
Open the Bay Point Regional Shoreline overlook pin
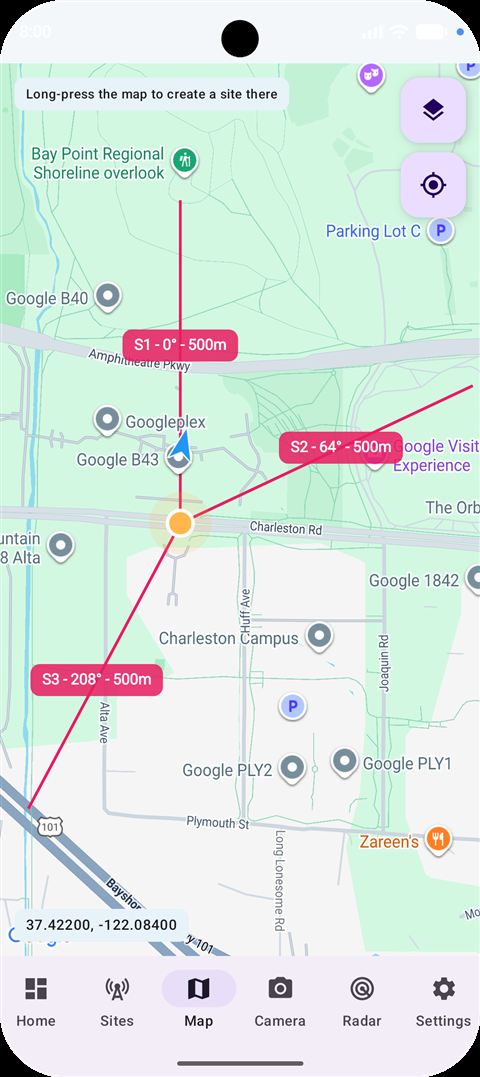pos(184,163)
